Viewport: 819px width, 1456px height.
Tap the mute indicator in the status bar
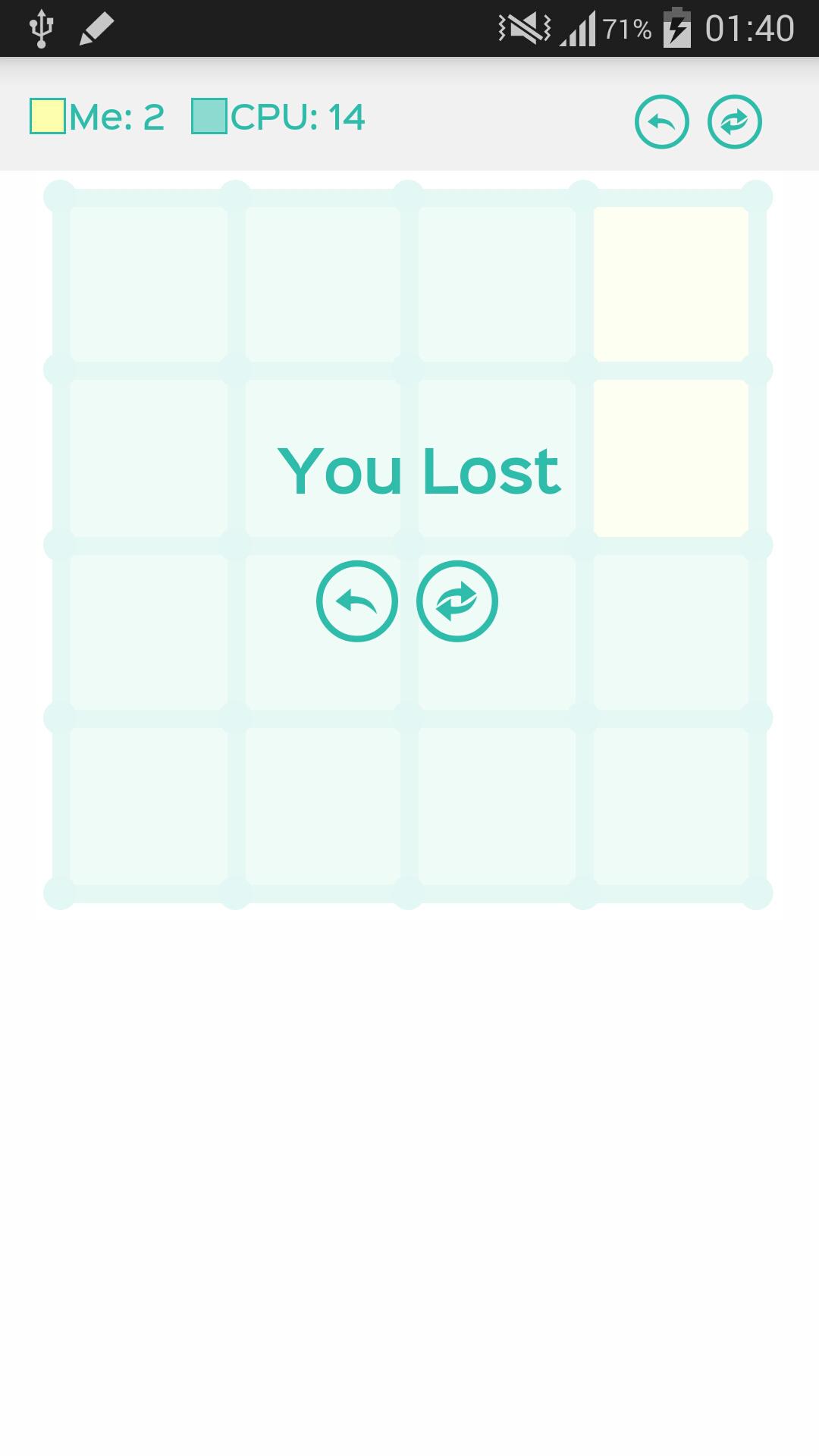pos(523,27)
